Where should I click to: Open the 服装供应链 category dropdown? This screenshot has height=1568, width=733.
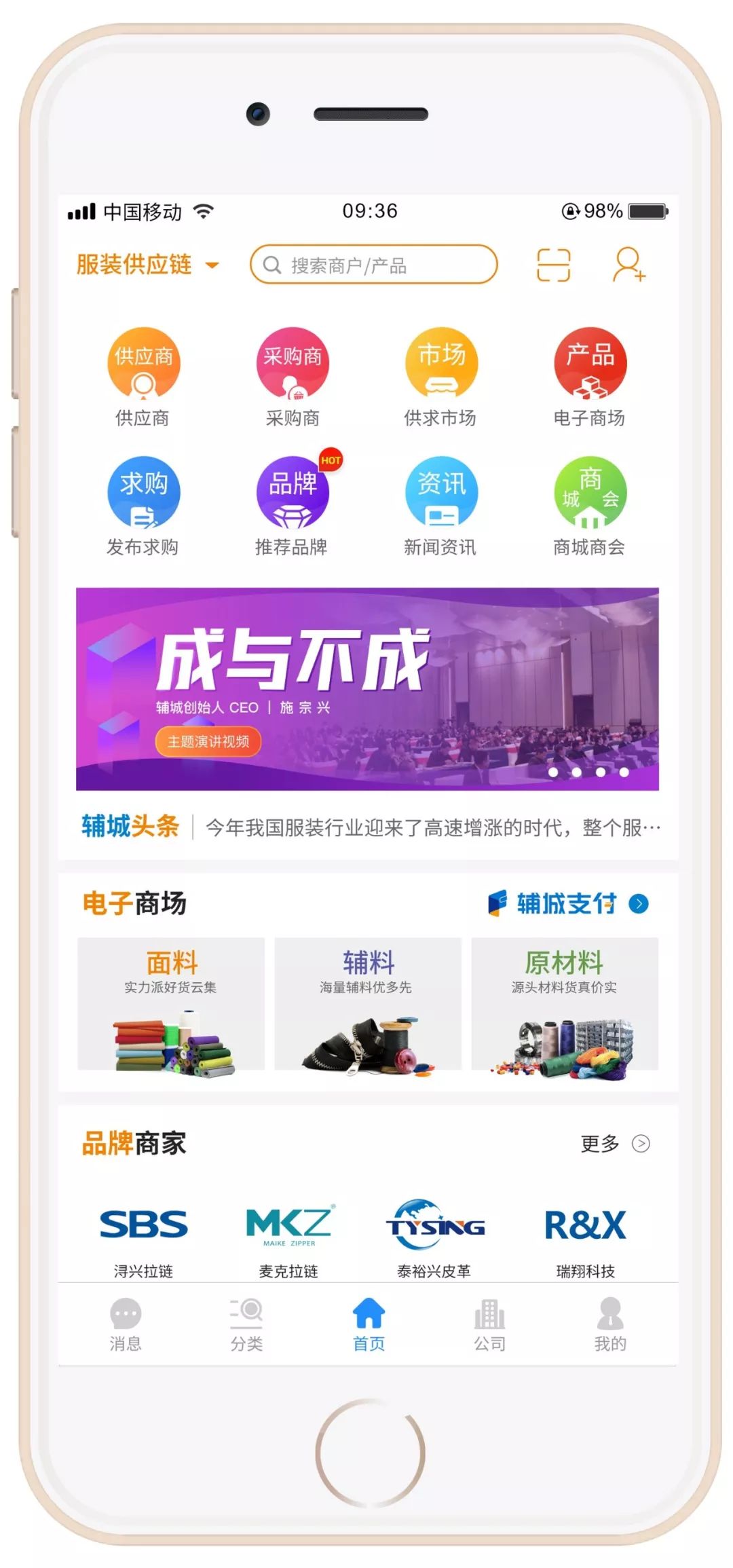(x=147, y=265)
